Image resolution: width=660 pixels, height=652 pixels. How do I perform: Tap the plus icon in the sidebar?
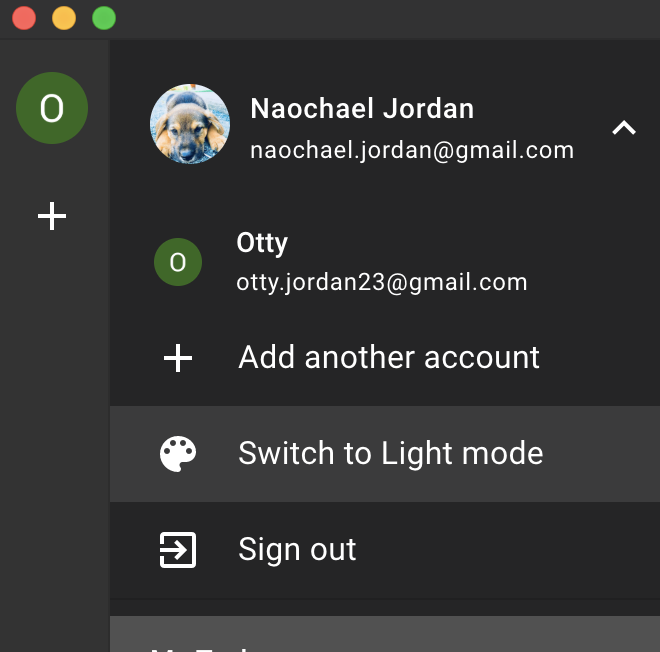52,215
